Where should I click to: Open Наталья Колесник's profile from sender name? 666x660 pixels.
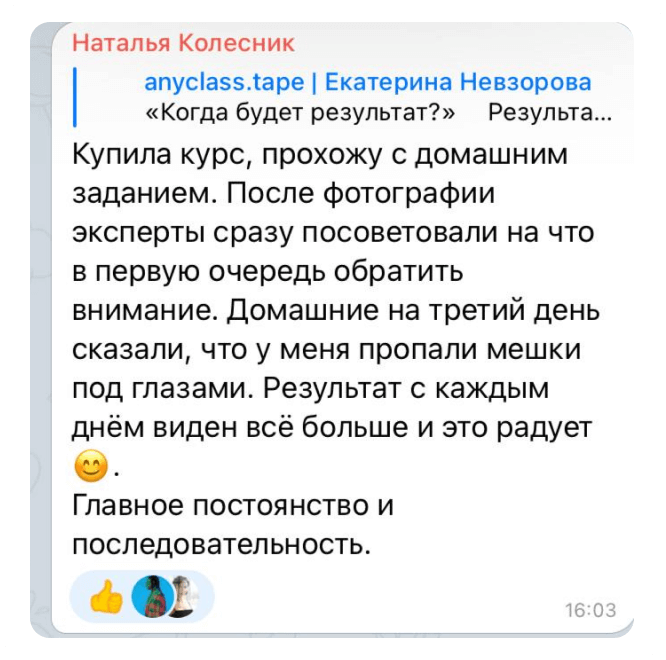pos(184,44)
